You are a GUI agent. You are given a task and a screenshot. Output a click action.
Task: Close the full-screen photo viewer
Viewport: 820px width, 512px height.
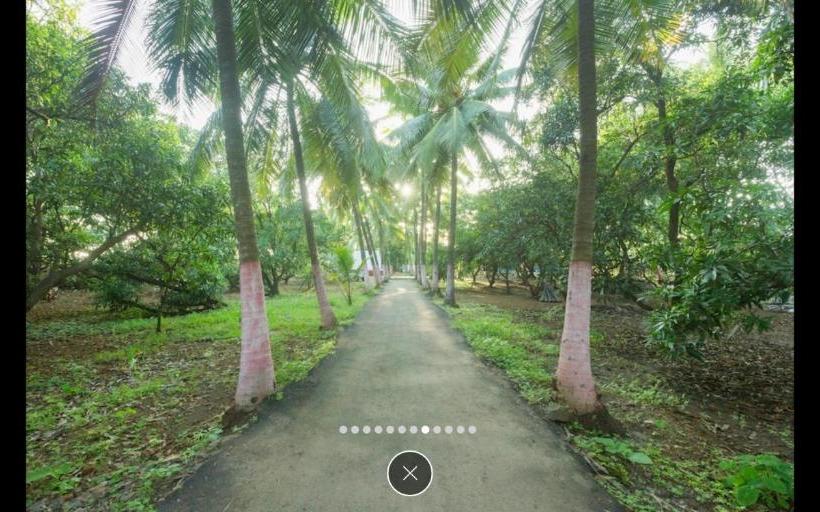410,473
